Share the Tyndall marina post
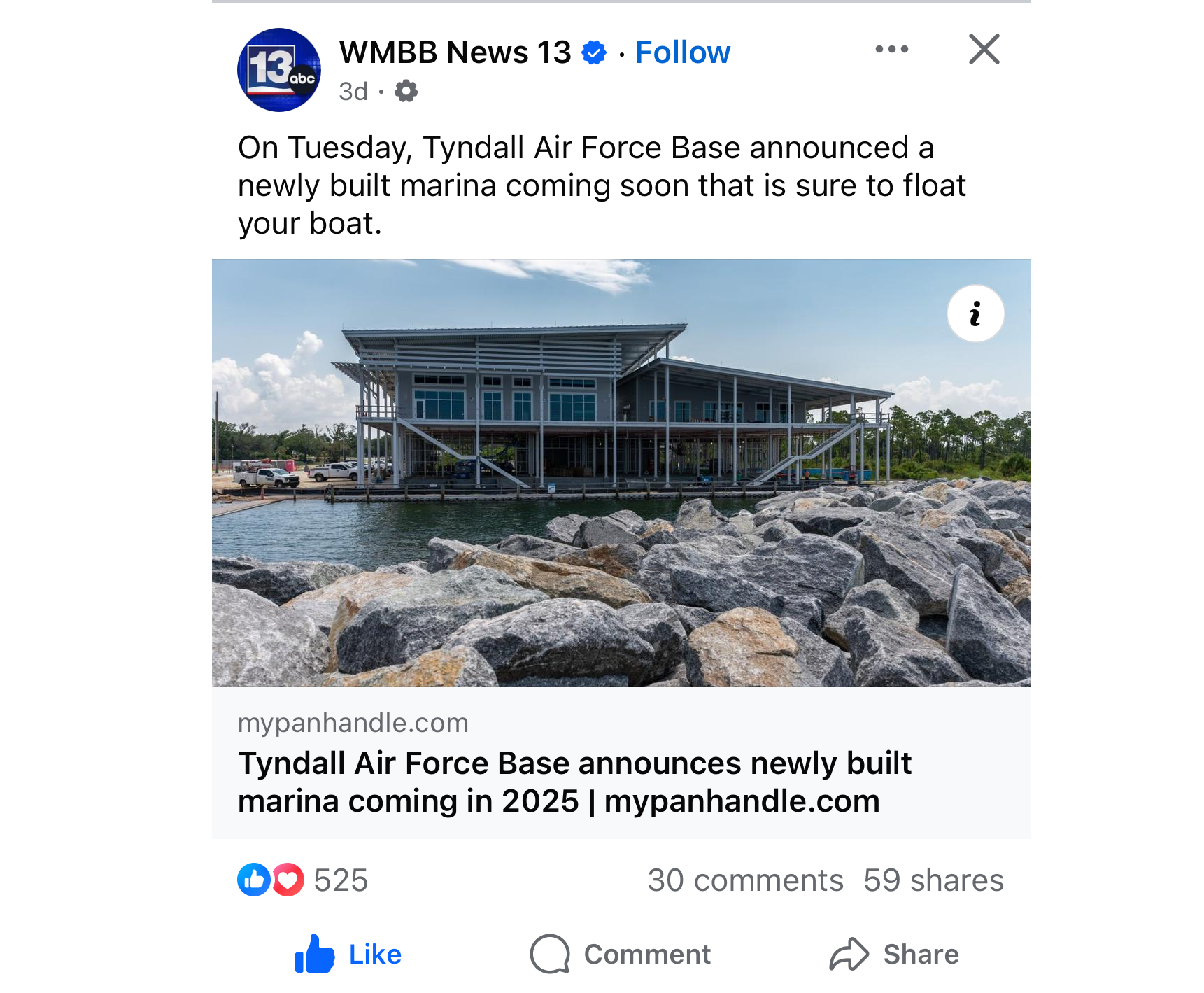The width and height of the screenshot is (1204, 993). coord(894,954)
